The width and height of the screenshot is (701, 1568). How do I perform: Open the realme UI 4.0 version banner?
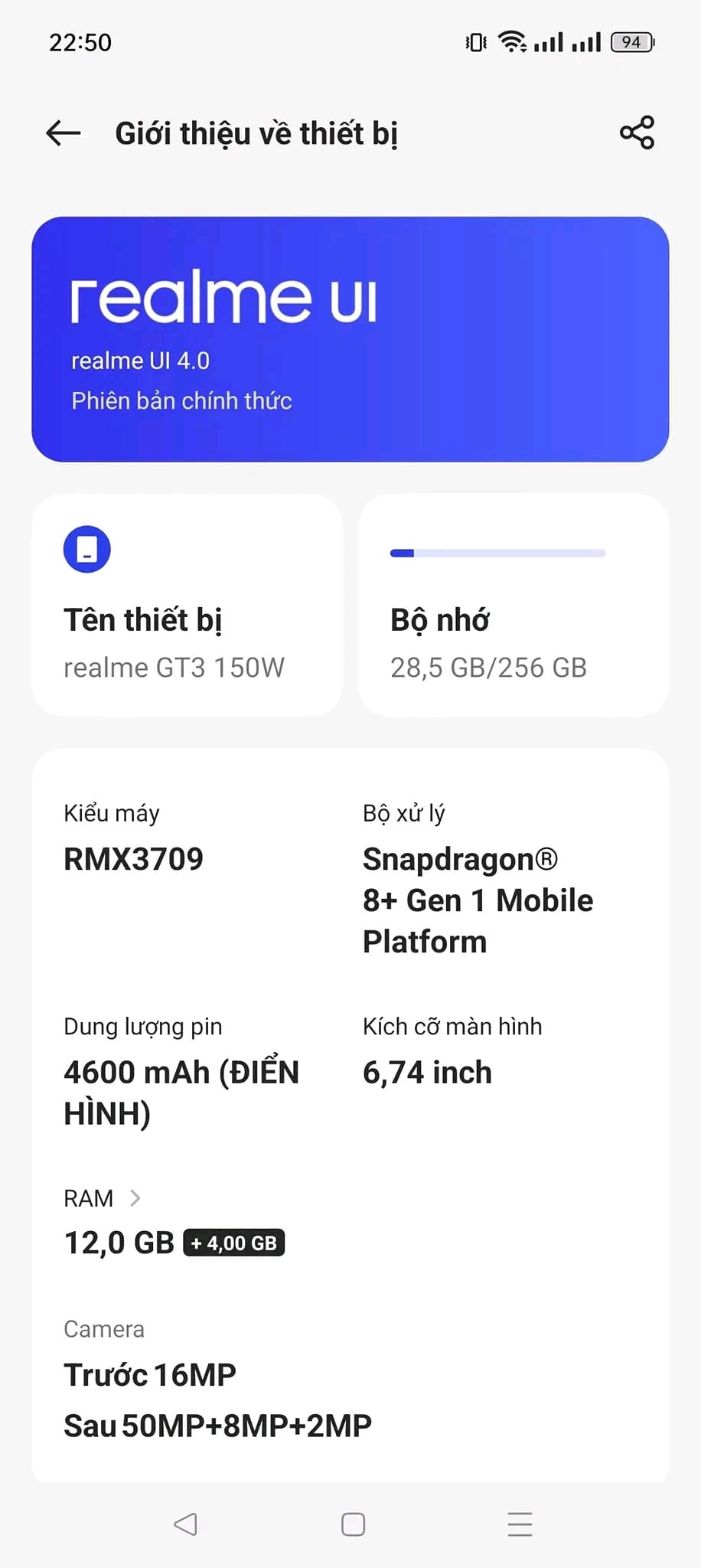(350, 339)
